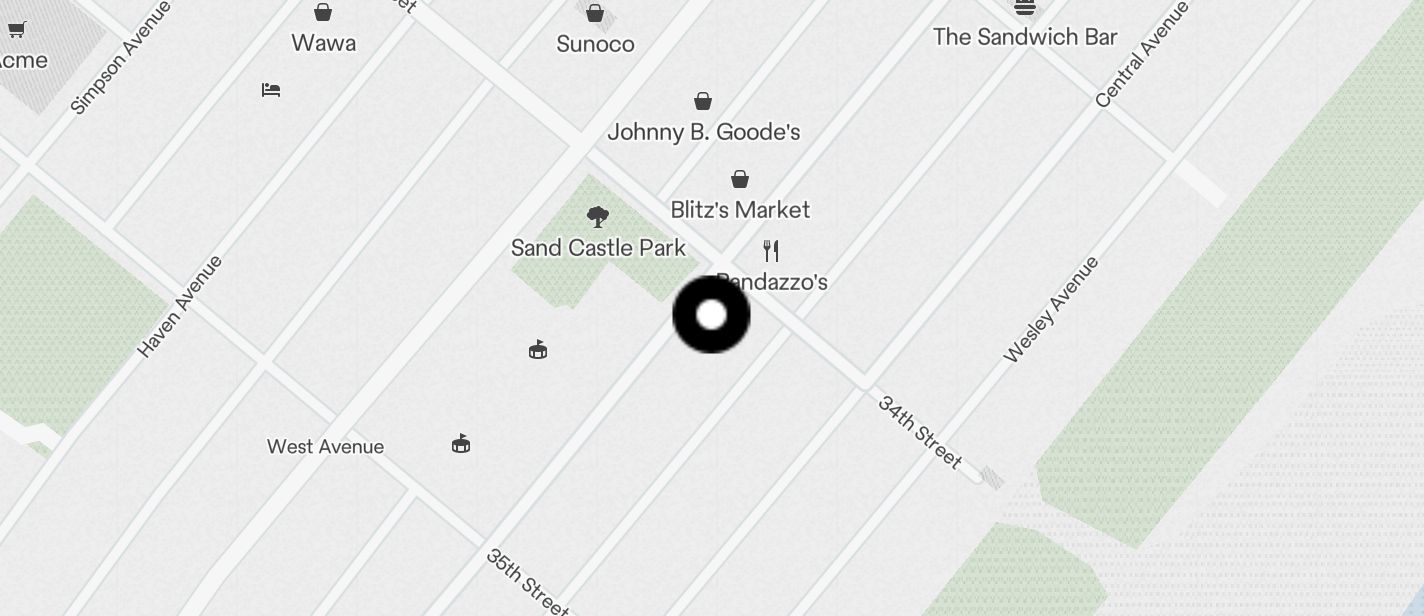The width and height of the screenshot is (1424, 616).
Task: Tap the Acme shopping cart marker
Action: 16,30
